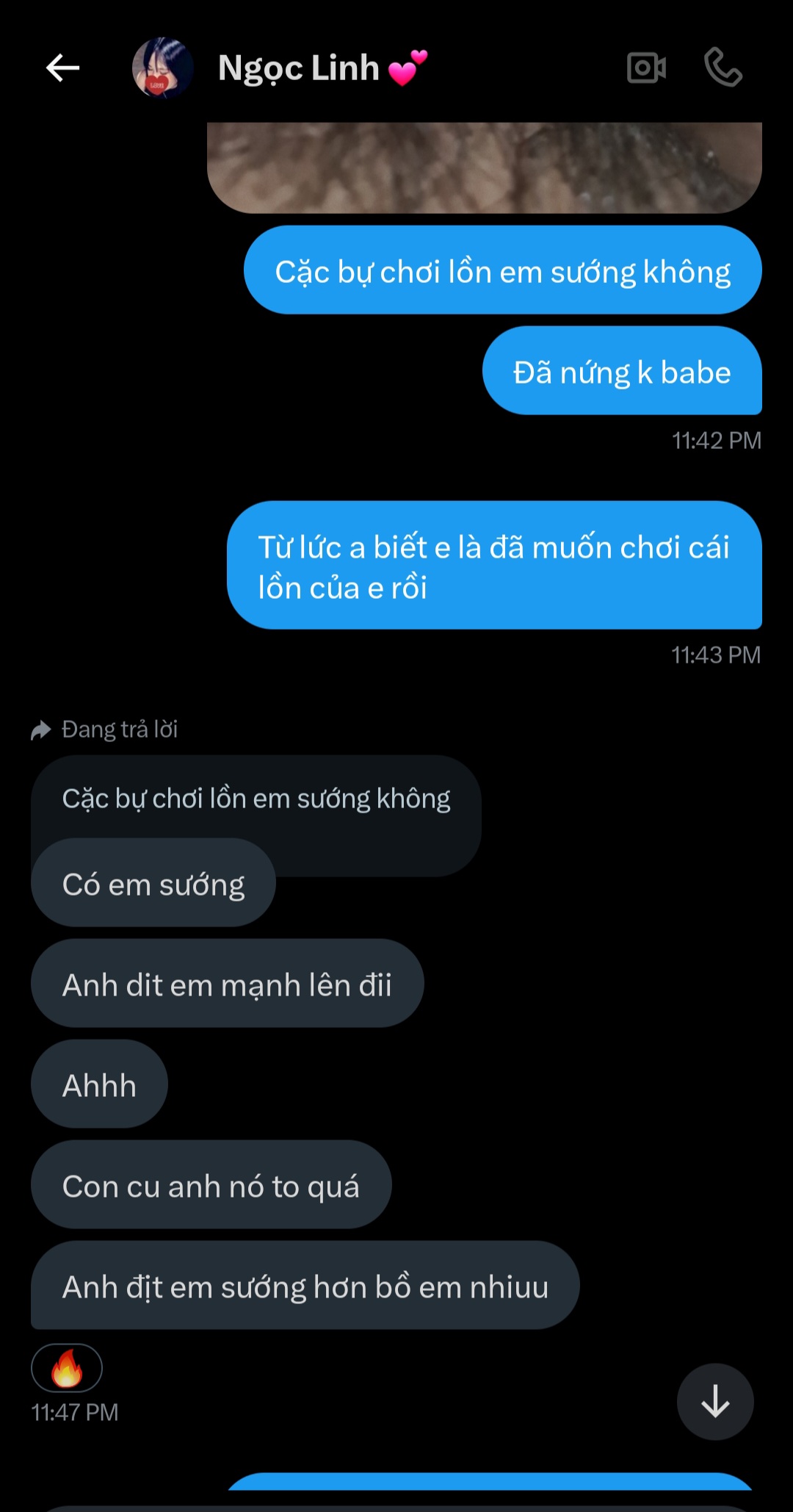Jump to the latest message with down arrow
Viewport: 793px width, 1512px height.
(x=715, y=1402)
